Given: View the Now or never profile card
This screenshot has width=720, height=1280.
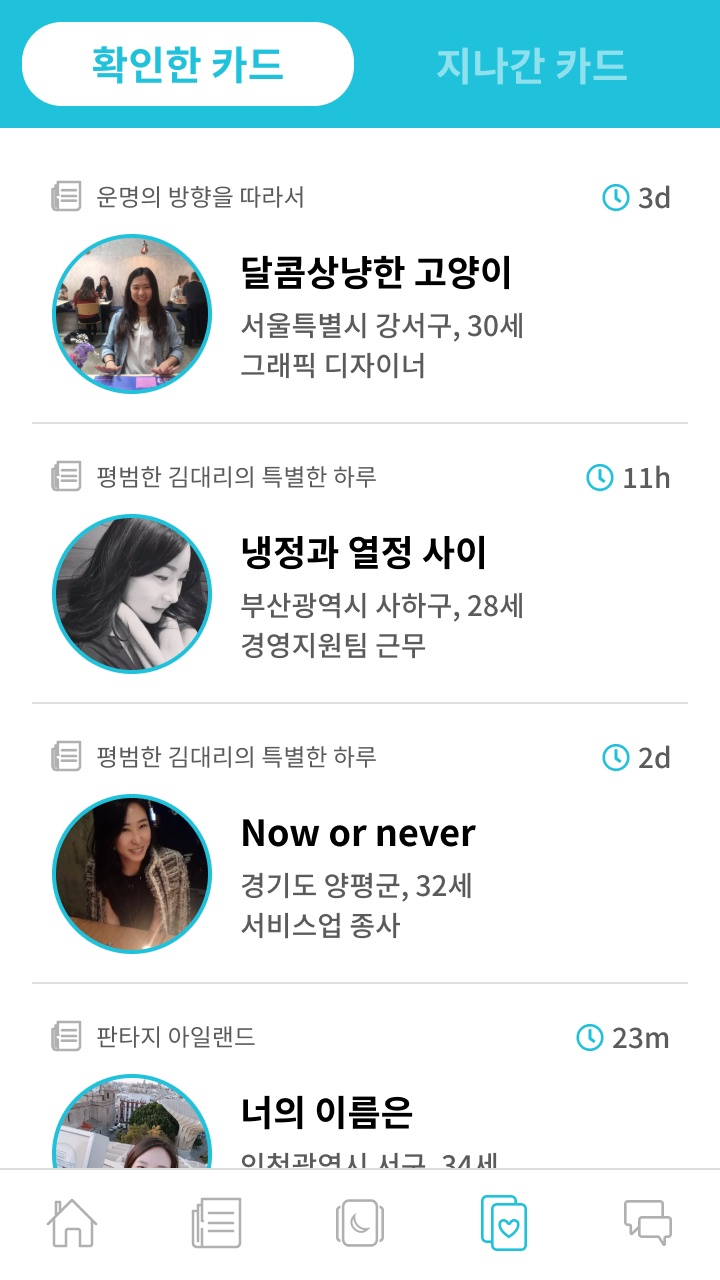Looking at the screenshot, I should click(x=358, y=833).
